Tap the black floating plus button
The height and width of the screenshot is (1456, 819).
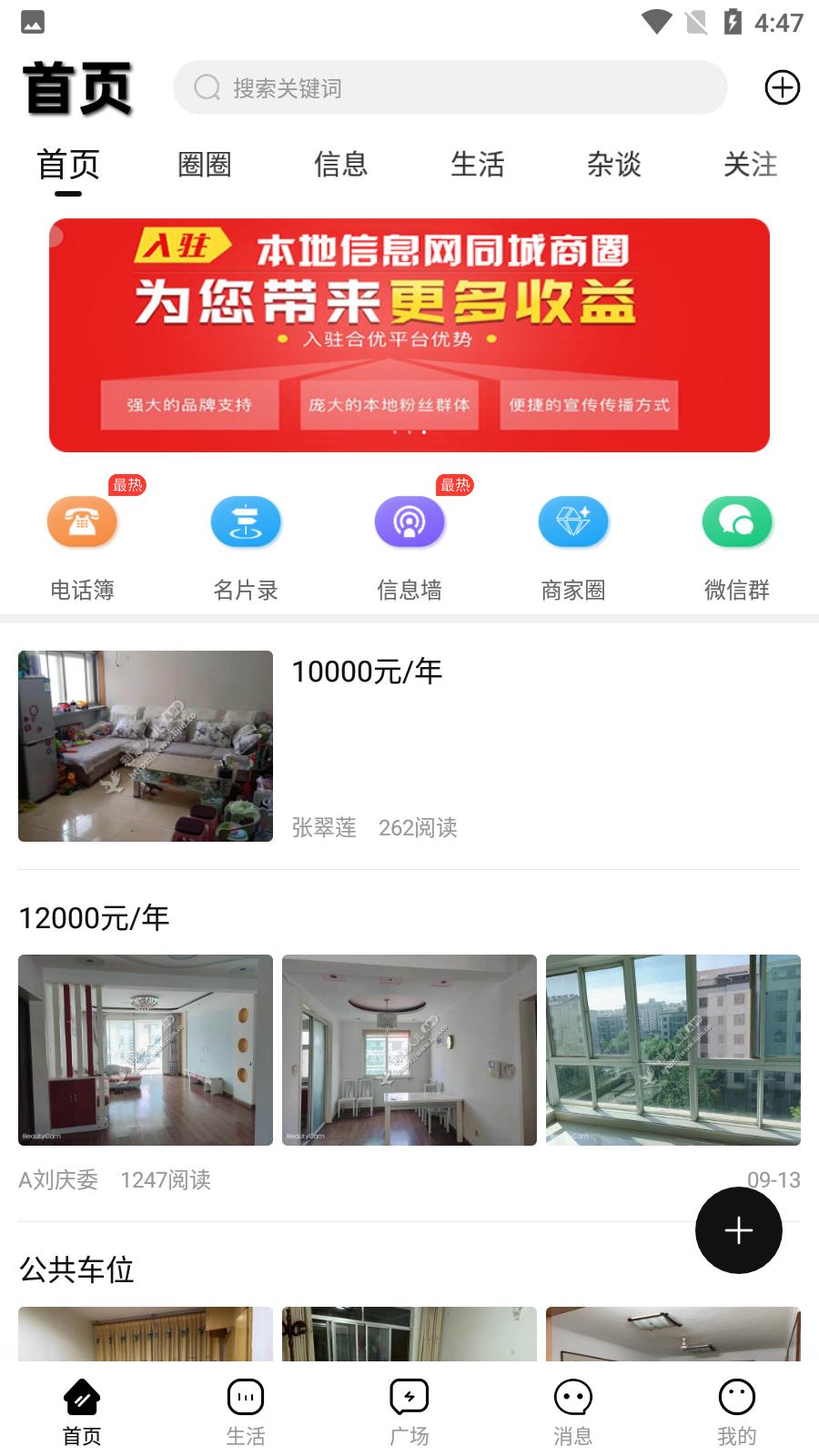738,1229
